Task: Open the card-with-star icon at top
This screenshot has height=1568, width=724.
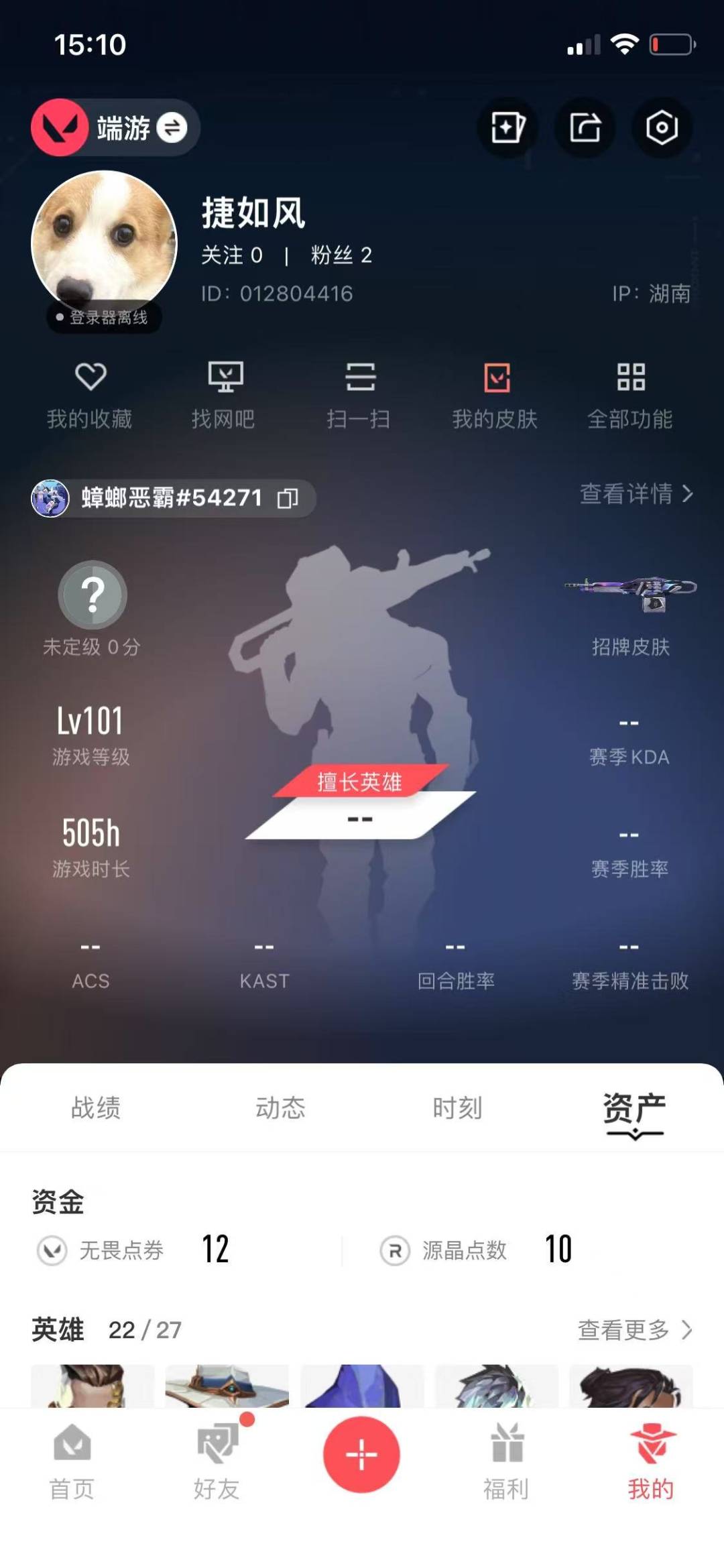Action: click(x=507, y=127)
